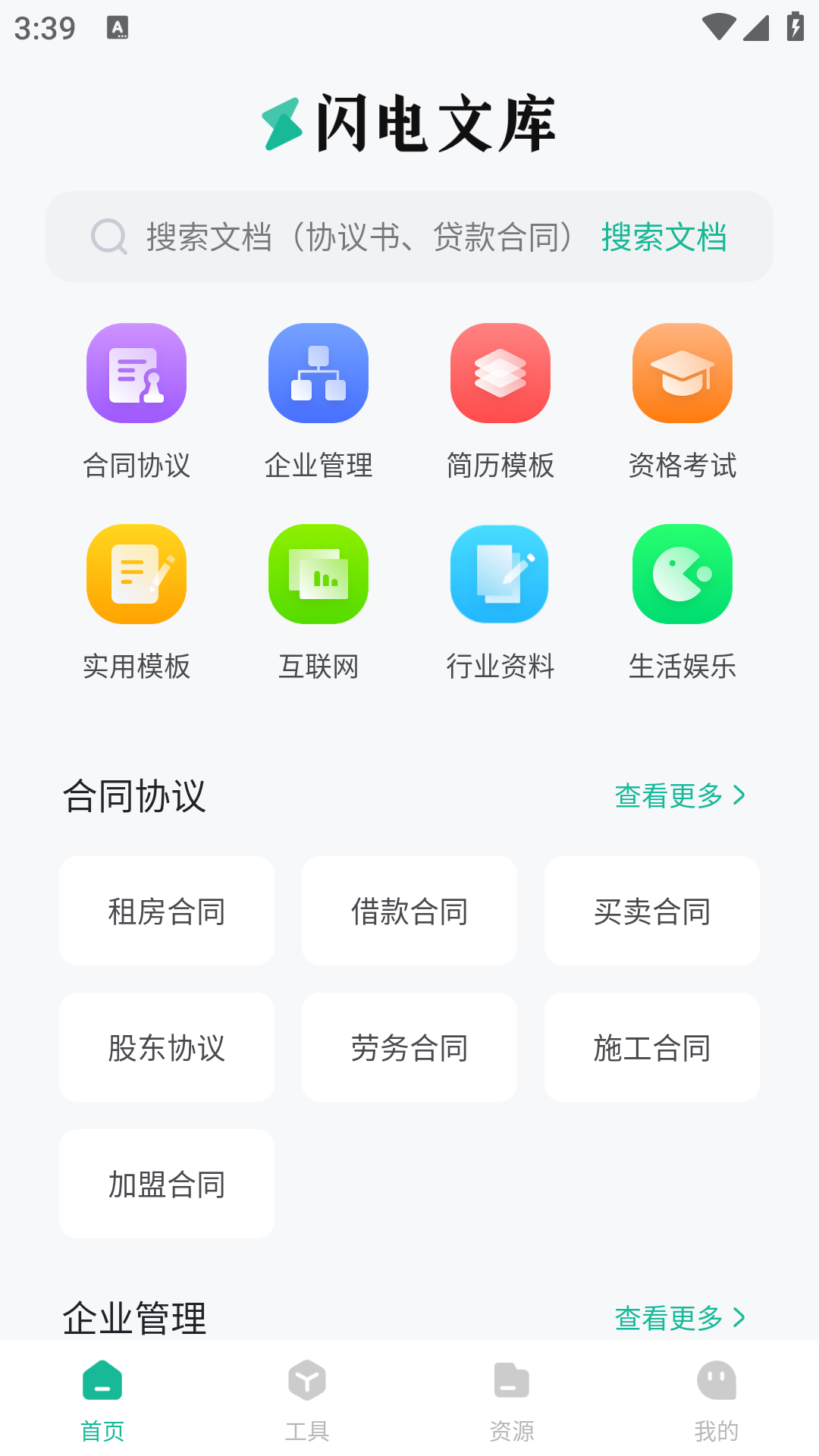The image size is (819, 1456).
Task: Select the 实用模板 category
Action: click(x=136, y=574)
